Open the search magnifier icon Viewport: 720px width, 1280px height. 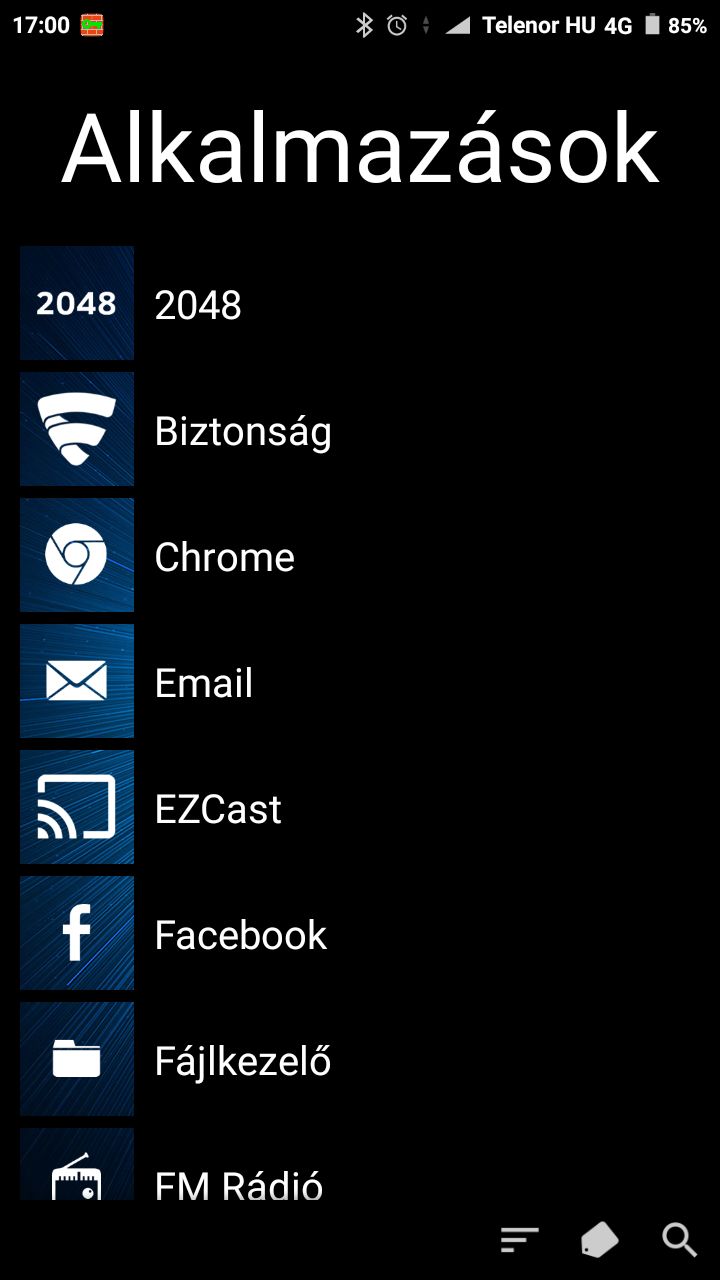pos(680,1241)
